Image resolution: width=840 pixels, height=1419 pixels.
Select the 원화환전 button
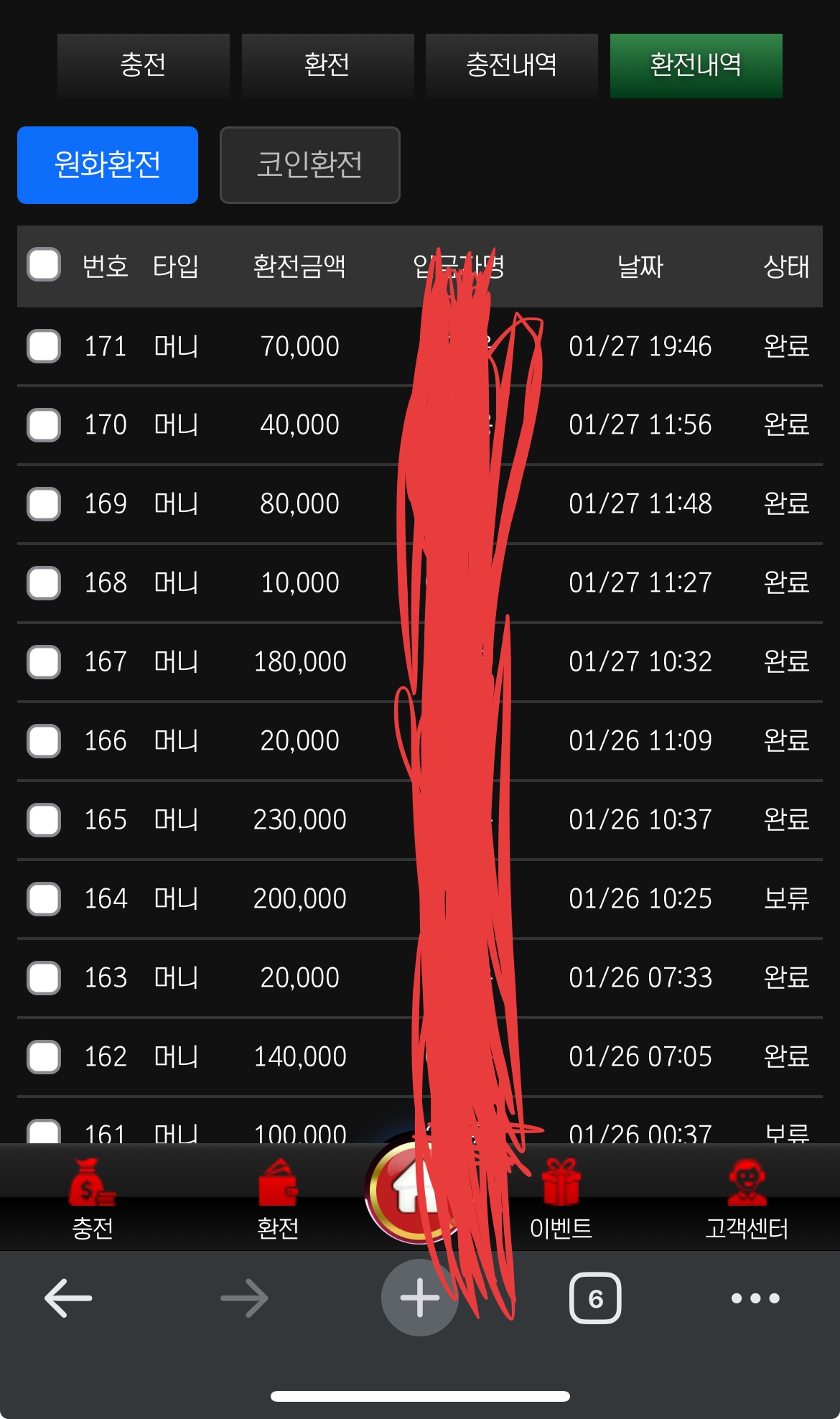click(108, 165)
